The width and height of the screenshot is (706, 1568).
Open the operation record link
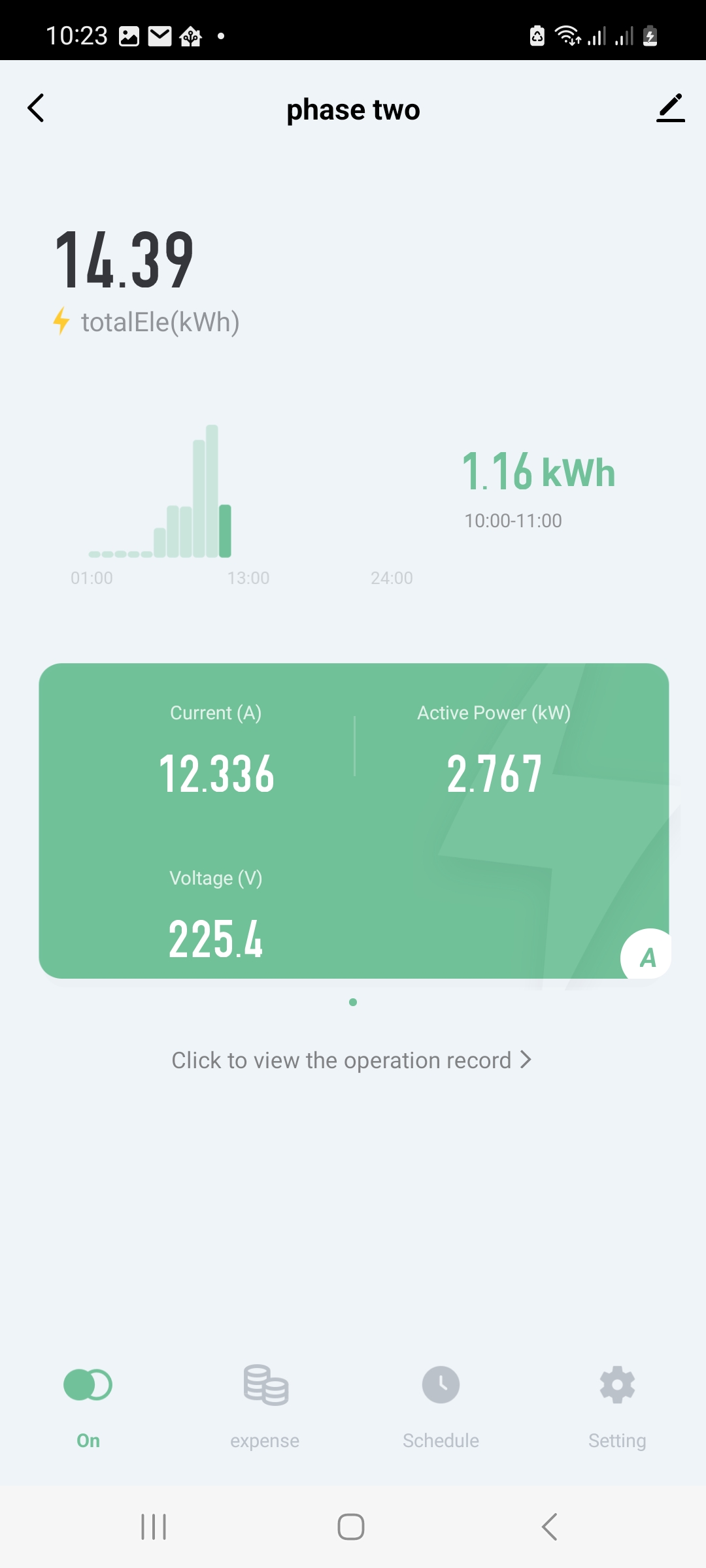coord(352,1060)
